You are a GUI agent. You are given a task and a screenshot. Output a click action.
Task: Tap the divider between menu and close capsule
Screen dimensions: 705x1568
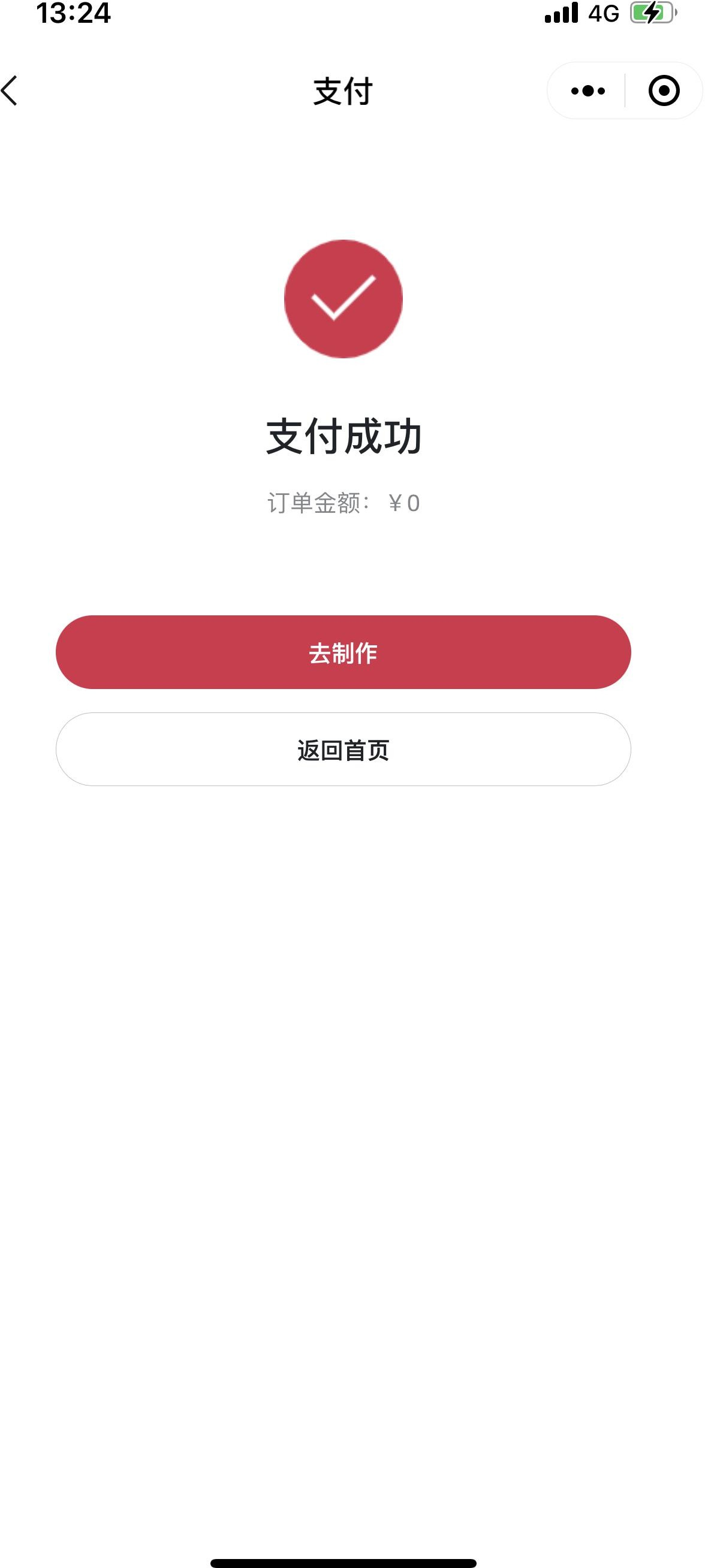(x=625, y=90)
